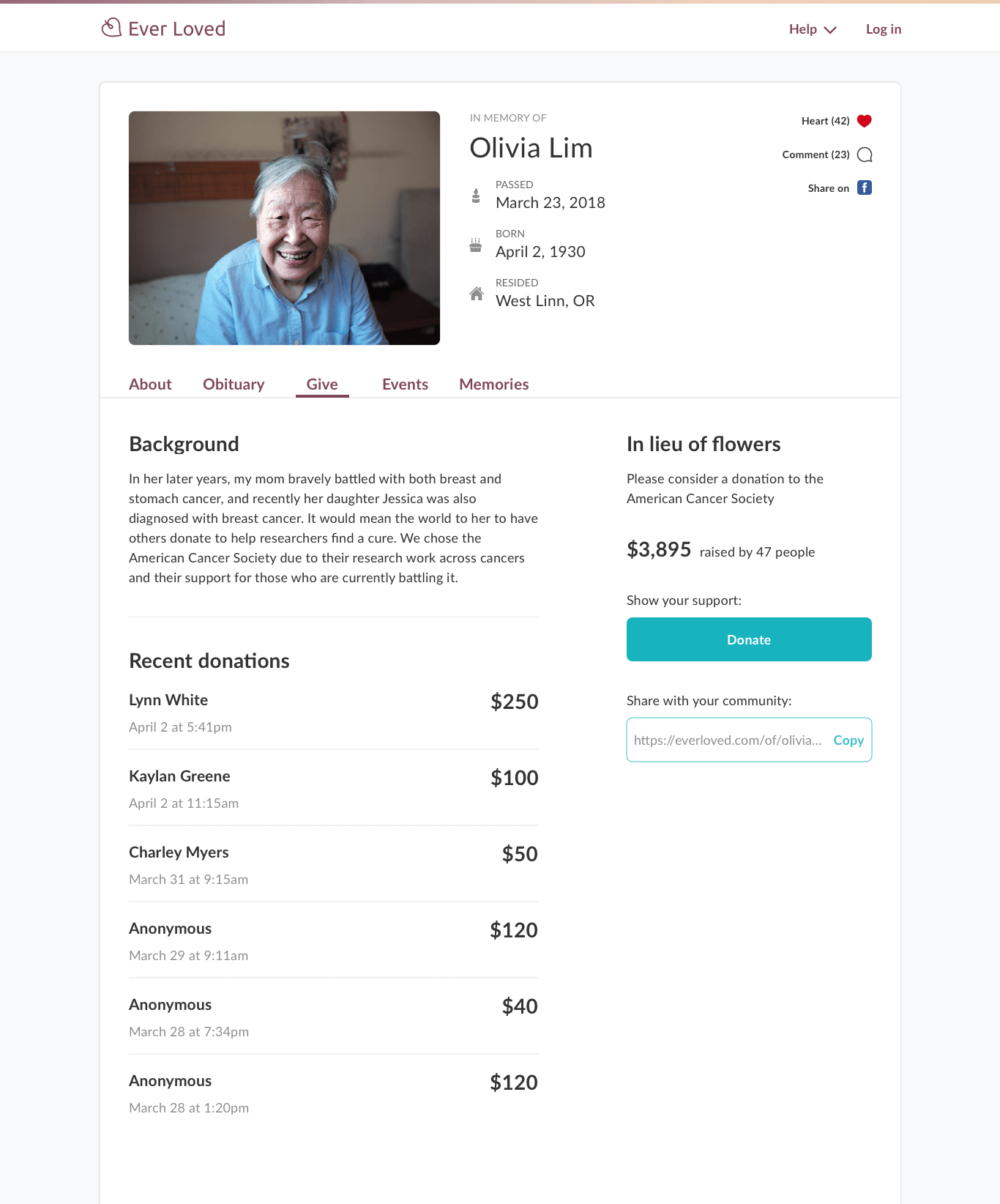Share the memorial on Facebook
Viewport: 1000px width, 1204px height.
pos(864,188)
